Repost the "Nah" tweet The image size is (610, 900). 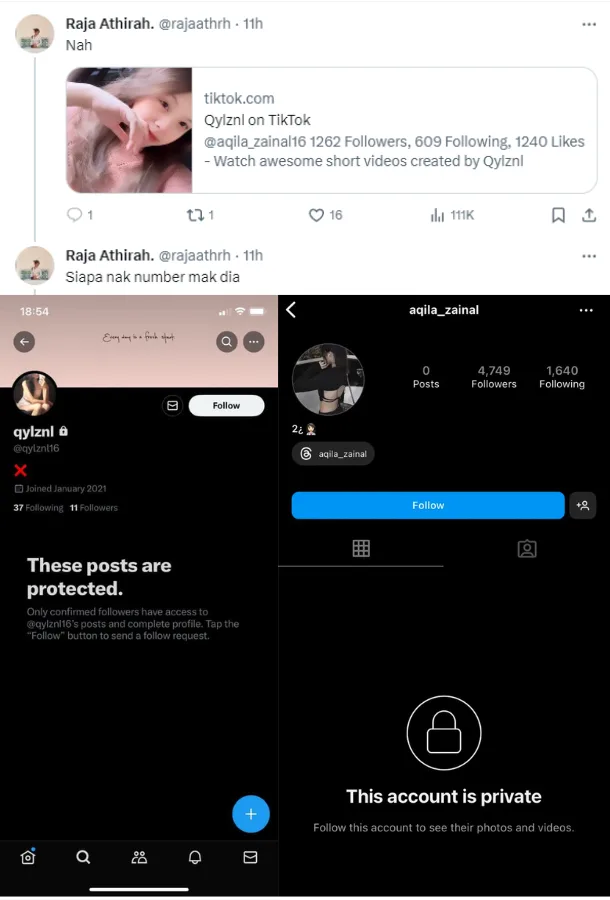195,215
